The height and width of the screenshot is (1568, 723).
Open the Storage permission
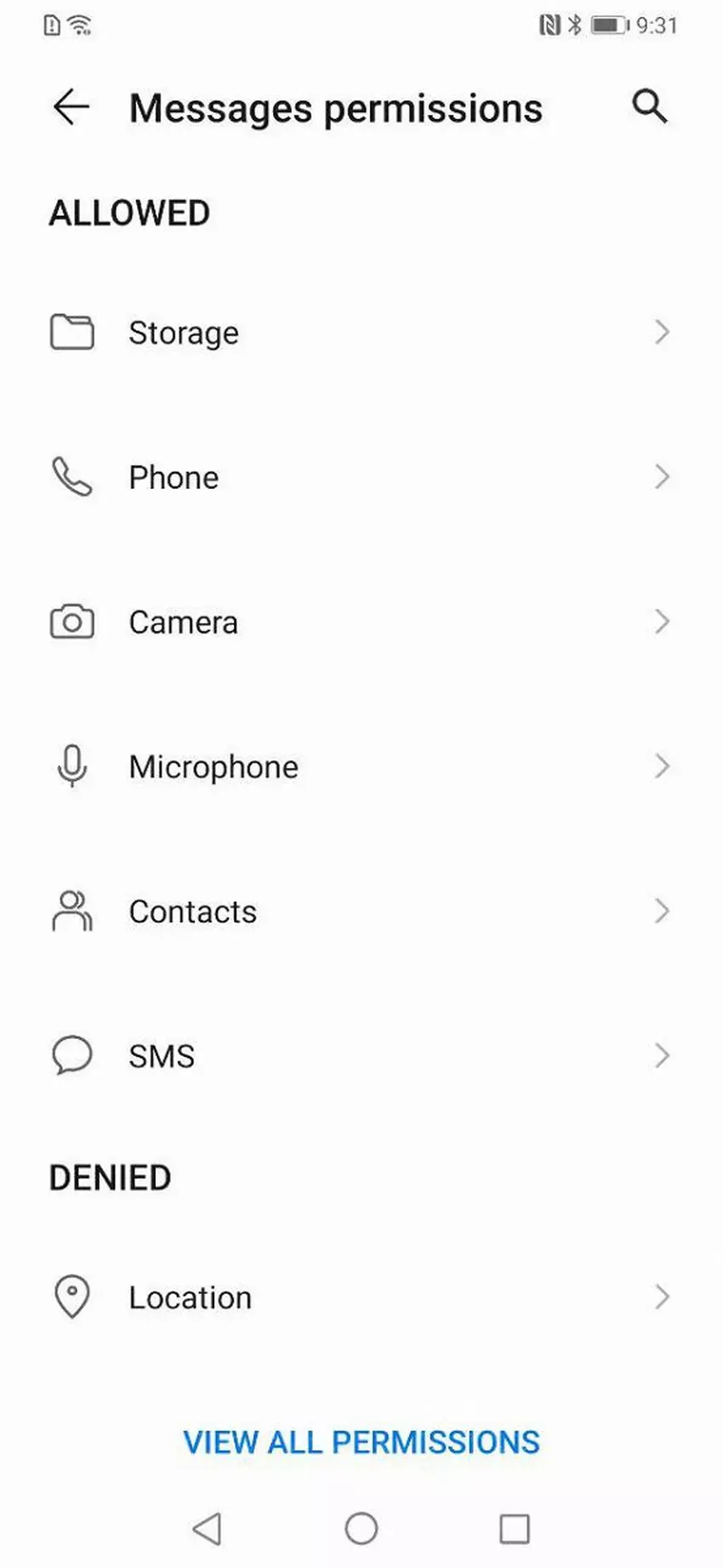(x=361, y=332)
